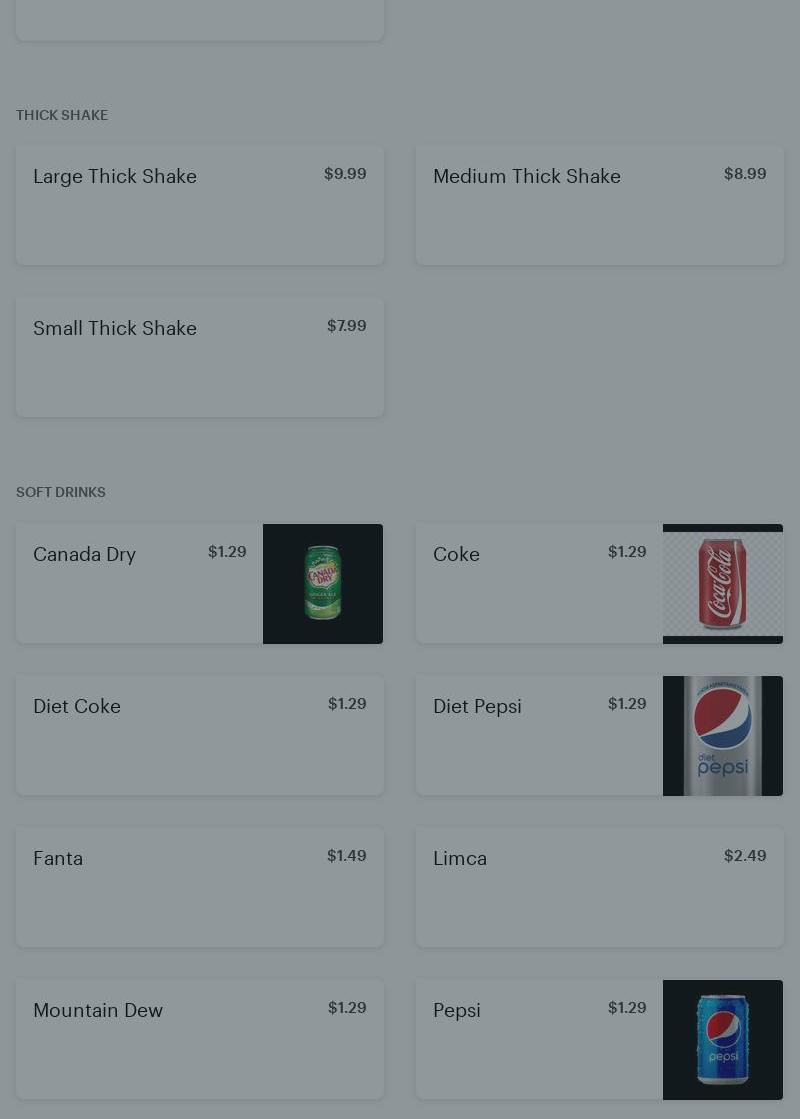Select Mountain Dew from the menu
The image size is (800, 1119).
tap(199, 1040)
